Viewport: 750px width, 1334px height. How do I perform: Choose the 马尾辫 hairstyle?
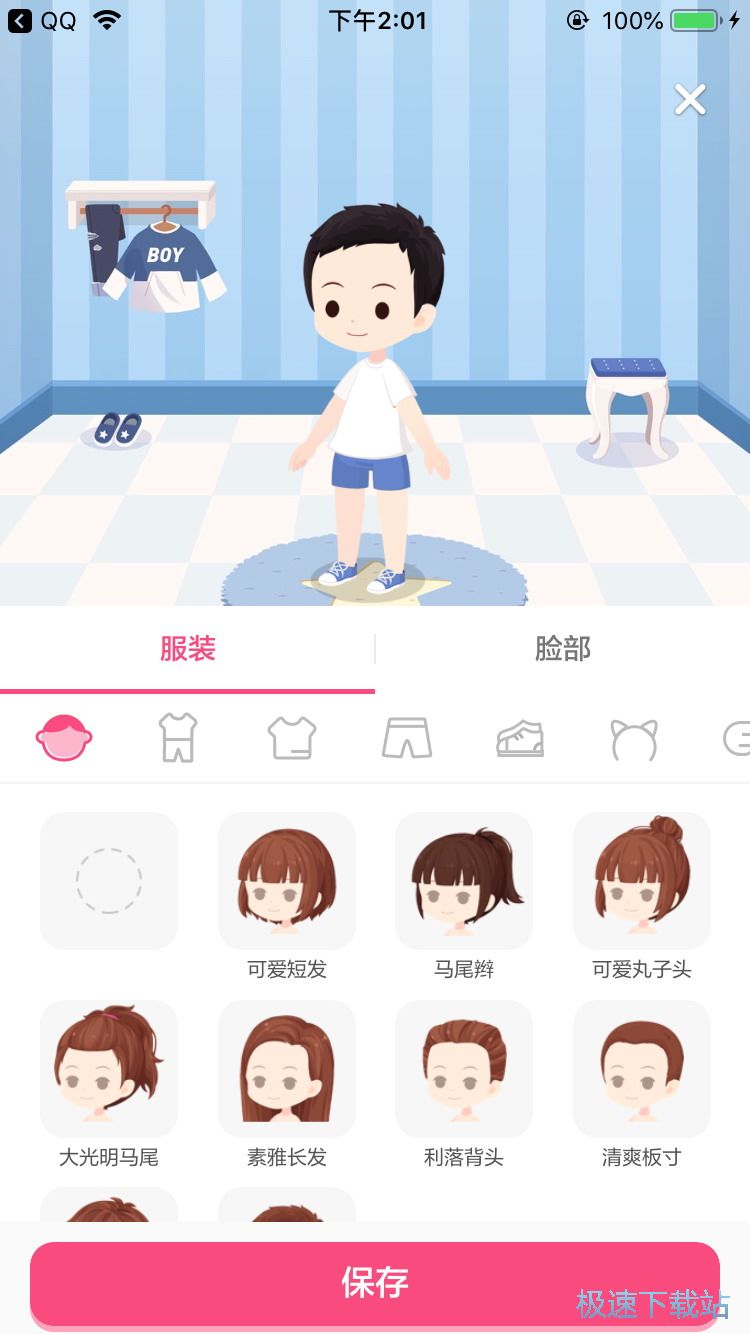click(x=464, y=880)
